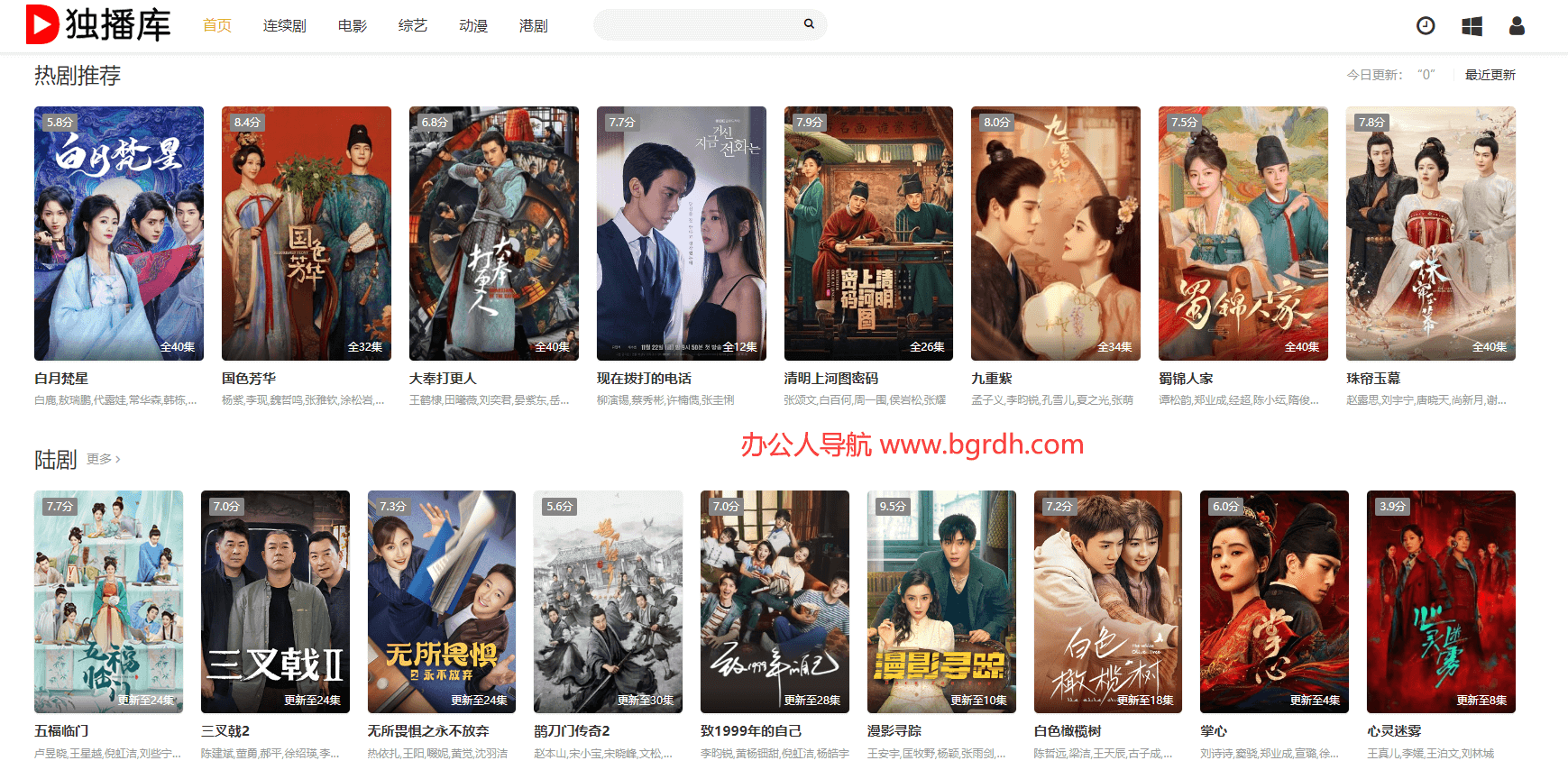This screenshot has width=1568, height=770.
Task: Go to the 首页 tab
Action: [217, 26]
